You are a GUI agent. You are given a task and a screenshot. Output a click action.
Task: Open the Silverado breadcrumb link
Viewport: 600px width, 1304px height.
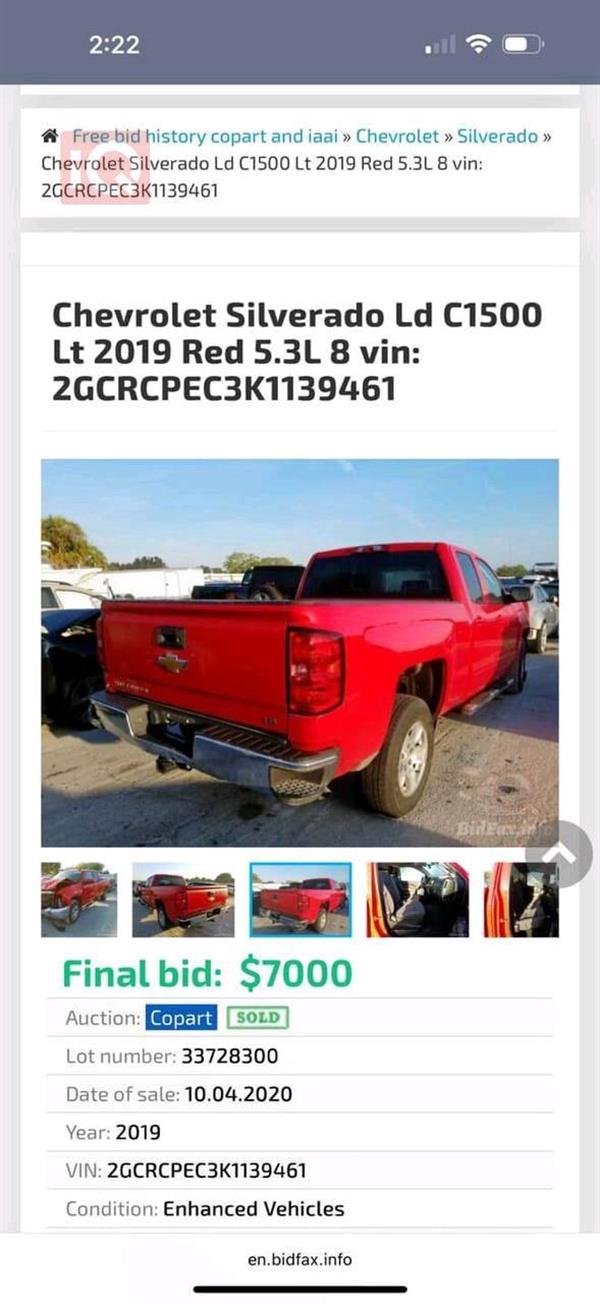(x=497, y=136)
